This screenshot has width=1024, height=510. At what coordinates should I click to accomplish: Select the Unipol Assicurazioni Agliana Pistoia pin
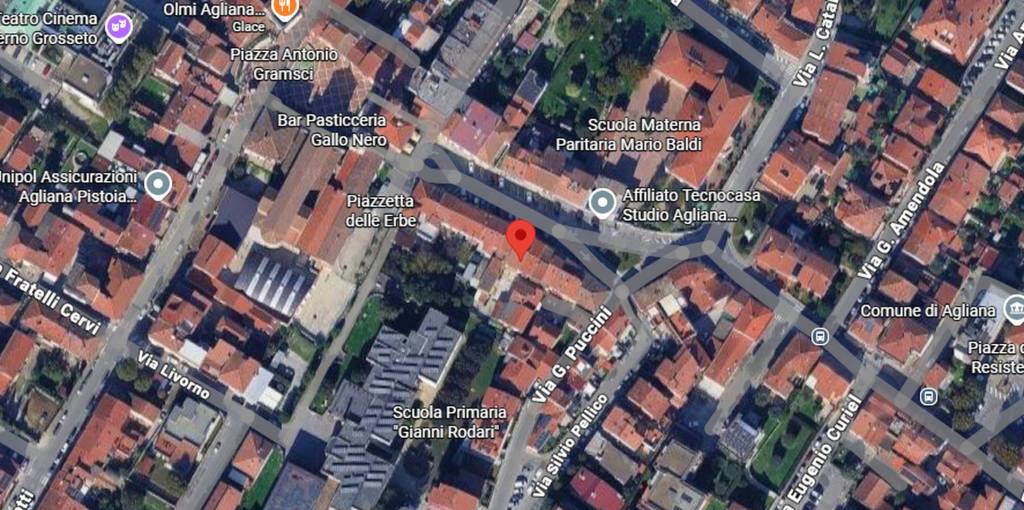(x=157, y=184)
